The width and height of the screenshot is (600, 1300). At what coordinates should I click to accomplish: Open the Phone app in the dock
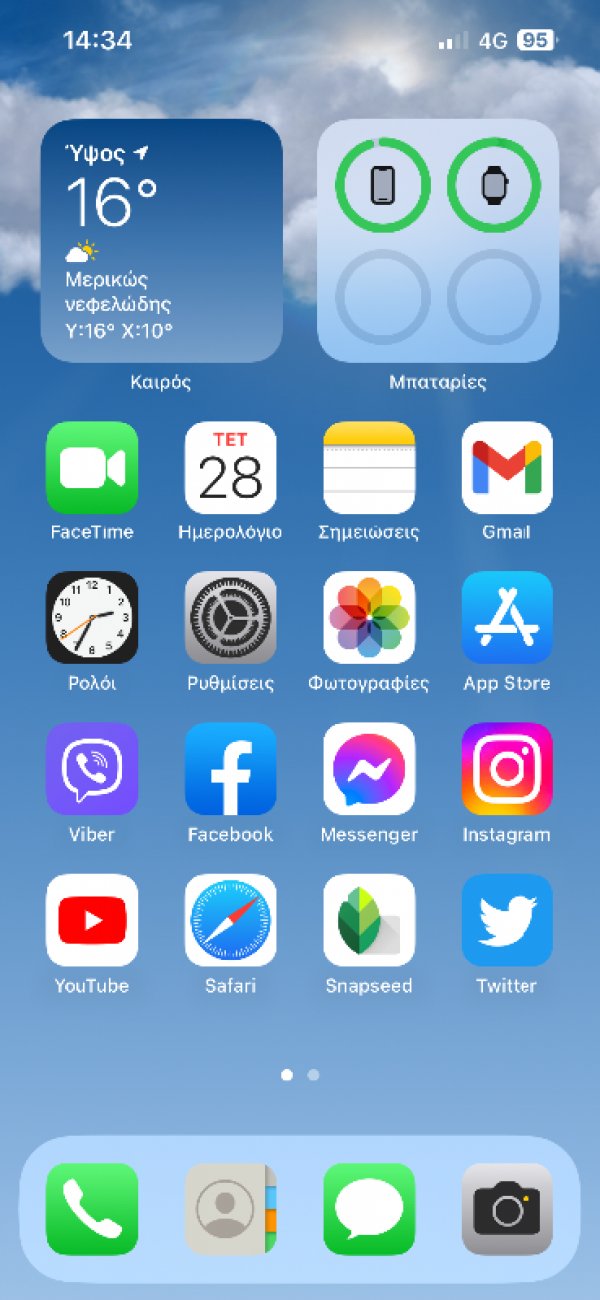(x=92, y=1209)
